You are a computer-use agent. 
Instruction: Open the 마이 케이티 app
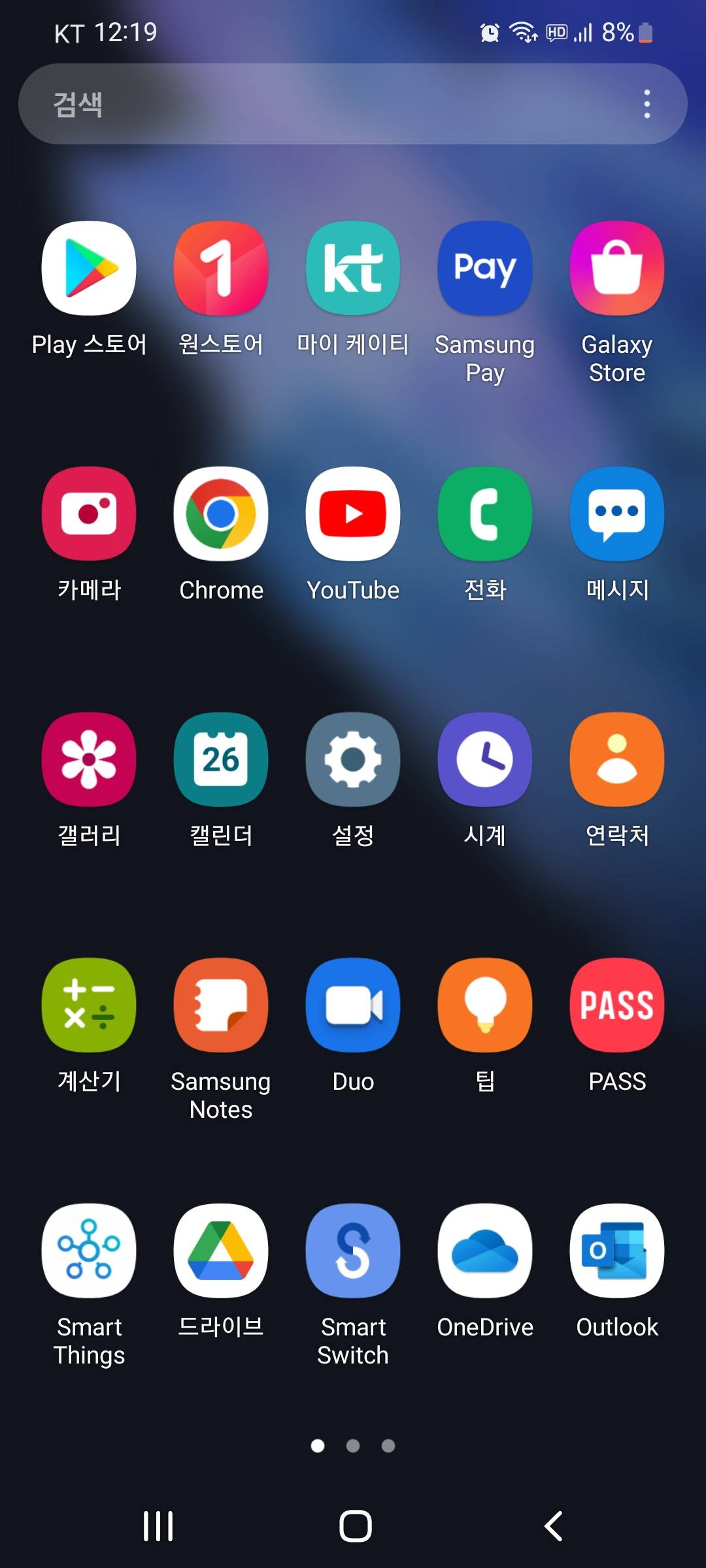coord(353,269)
